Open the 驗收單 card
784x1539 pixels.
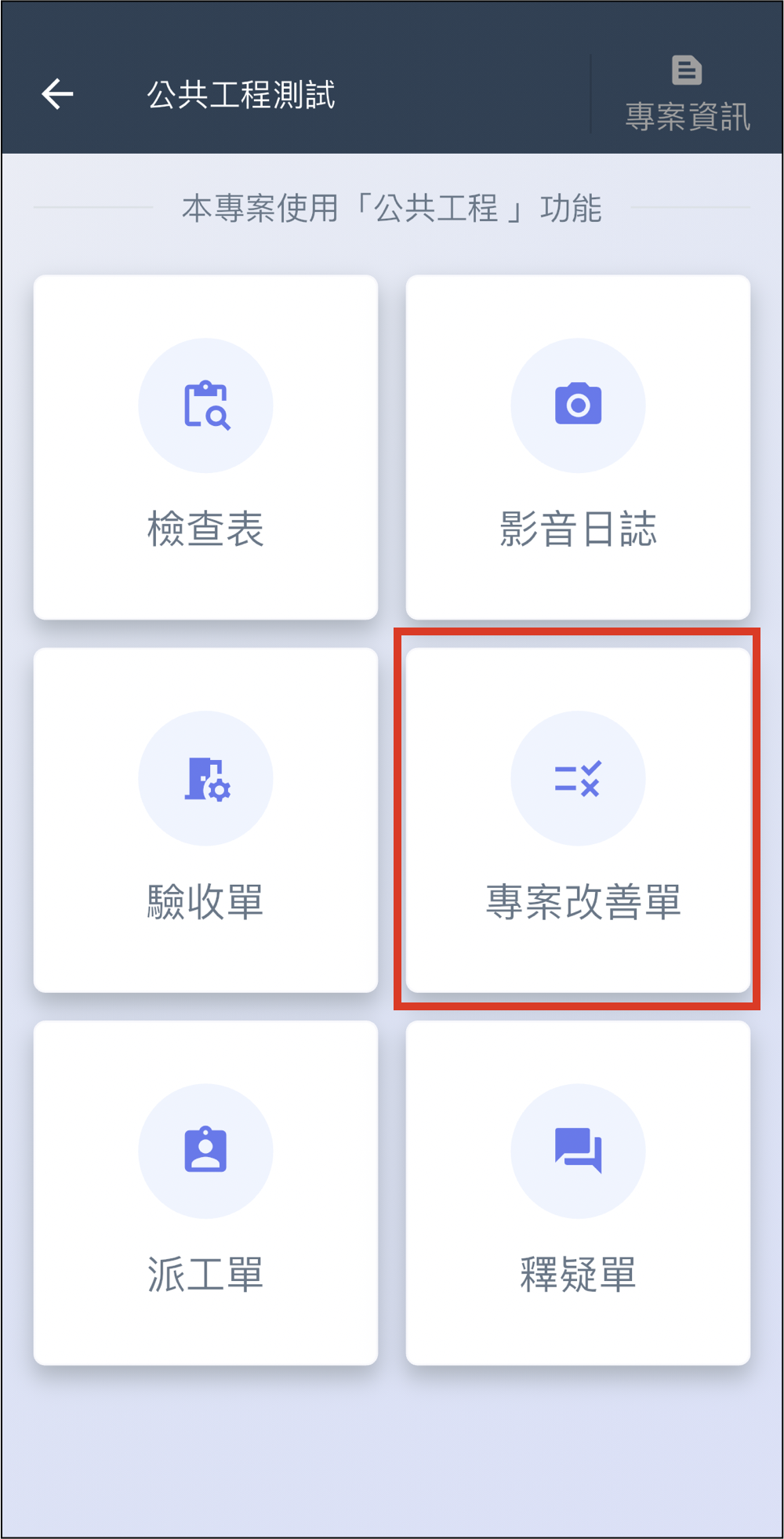[x=205, y=820]
